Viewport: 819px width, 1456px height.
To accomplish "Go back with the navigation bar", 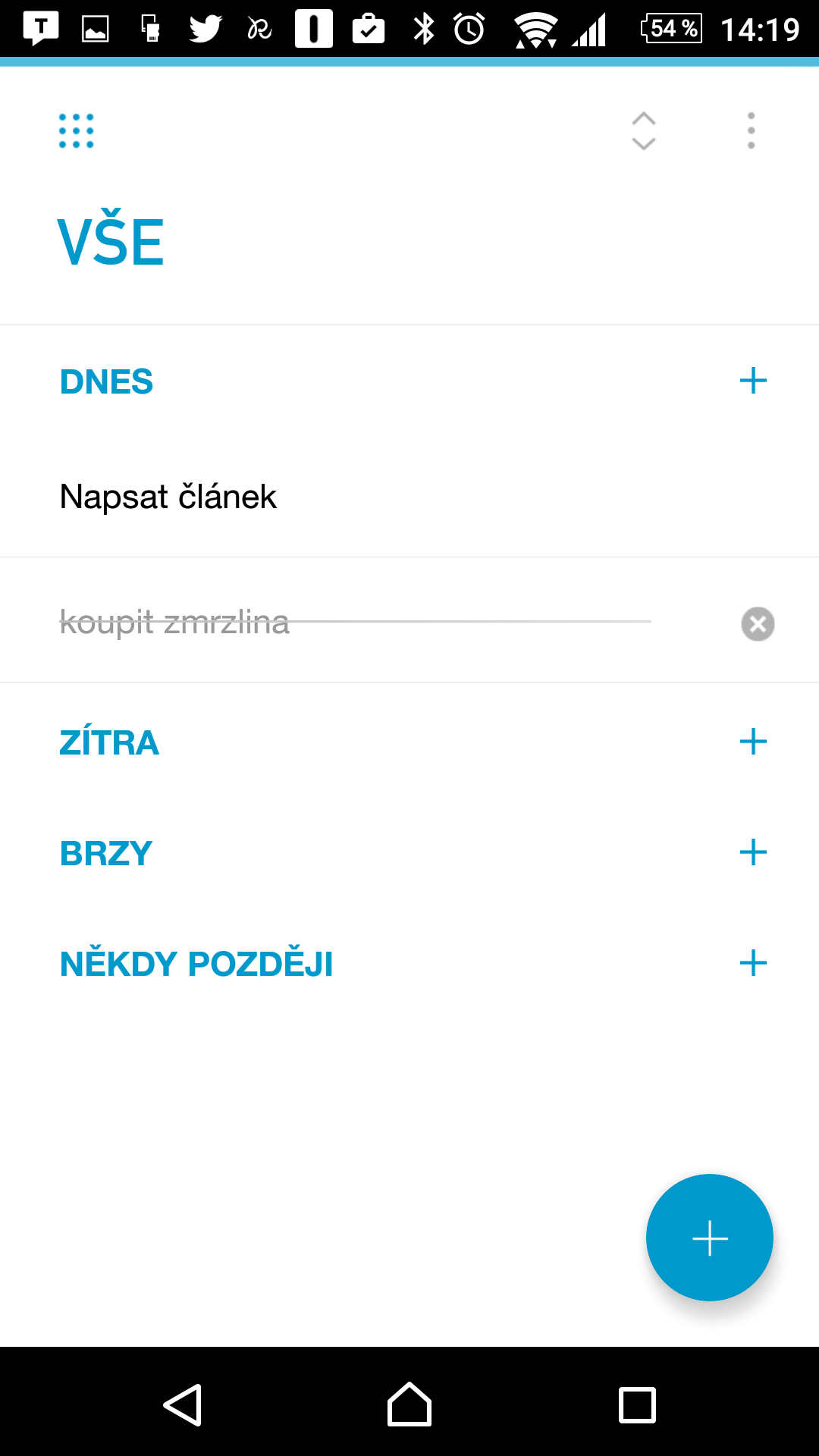I will (x=183, y=1404).
